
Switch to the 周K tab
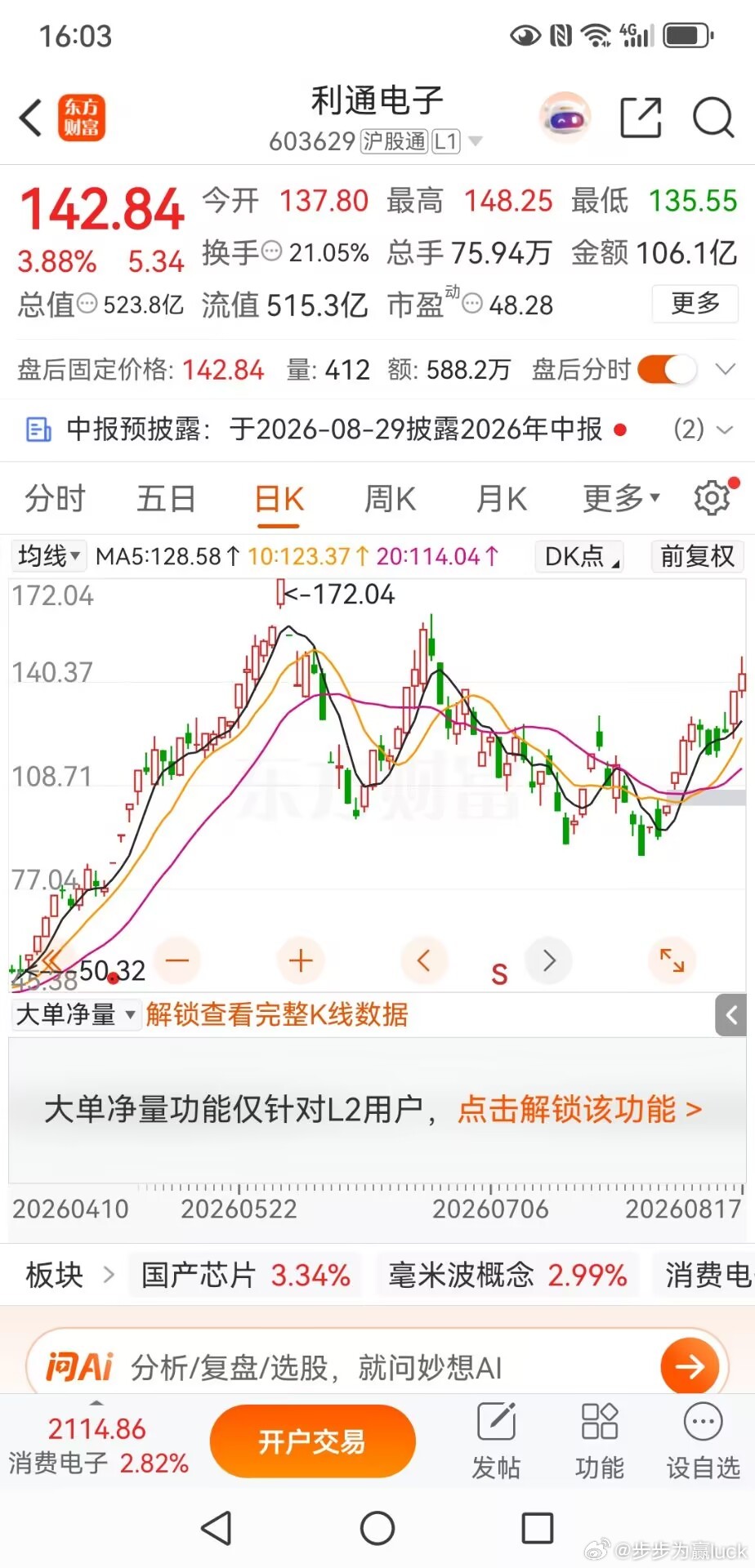[390, 497]
